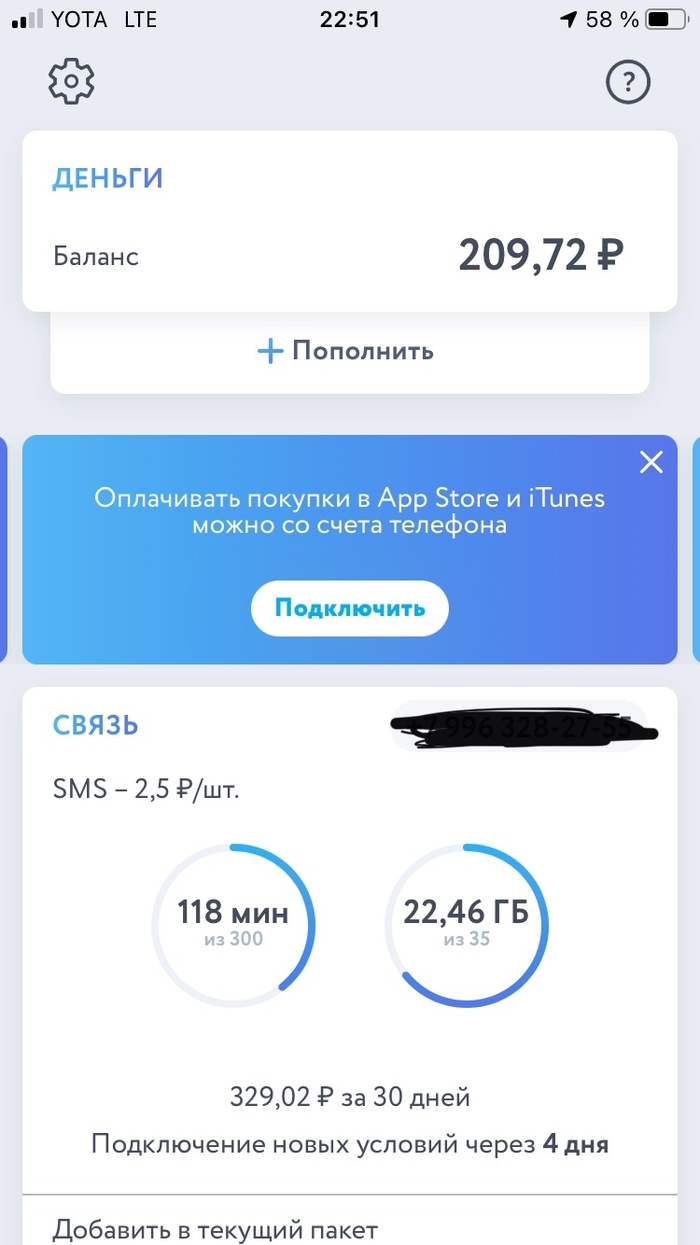Open the 118 мин minutes circle

pos(233,923)
